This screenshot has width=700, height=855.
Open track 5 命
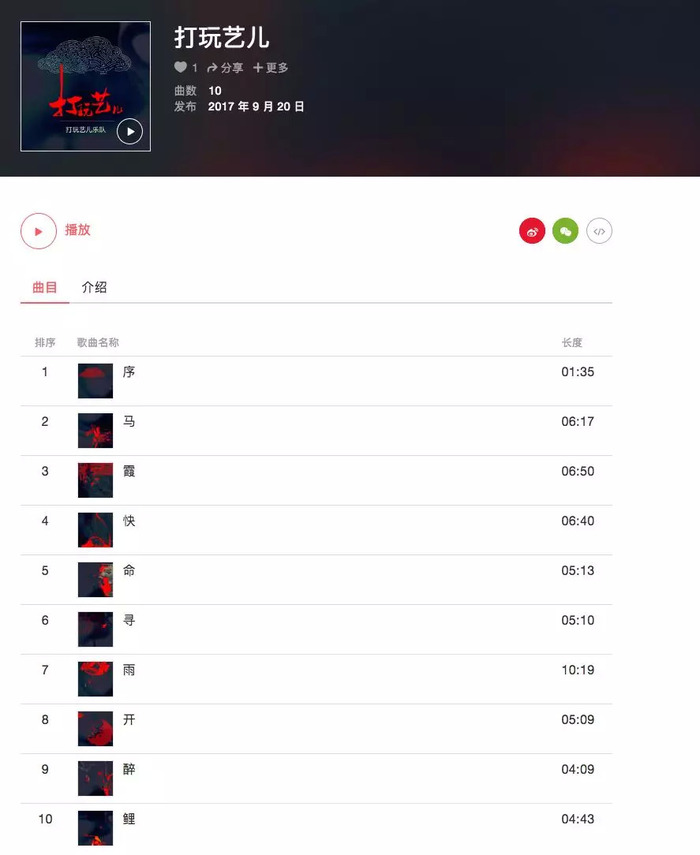[129, 571]
